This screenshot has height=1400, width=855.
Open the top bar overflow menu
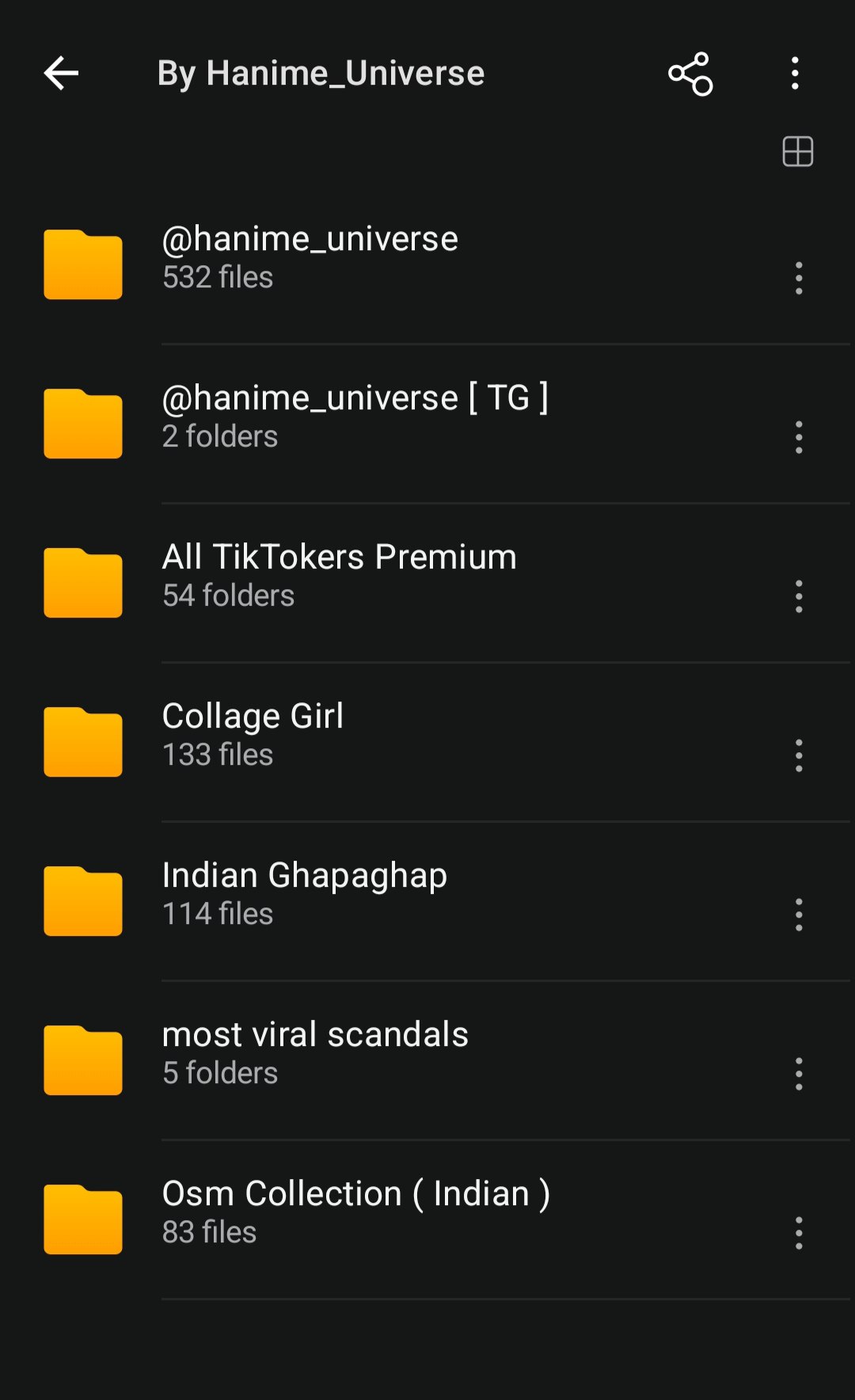pos(795,74)
